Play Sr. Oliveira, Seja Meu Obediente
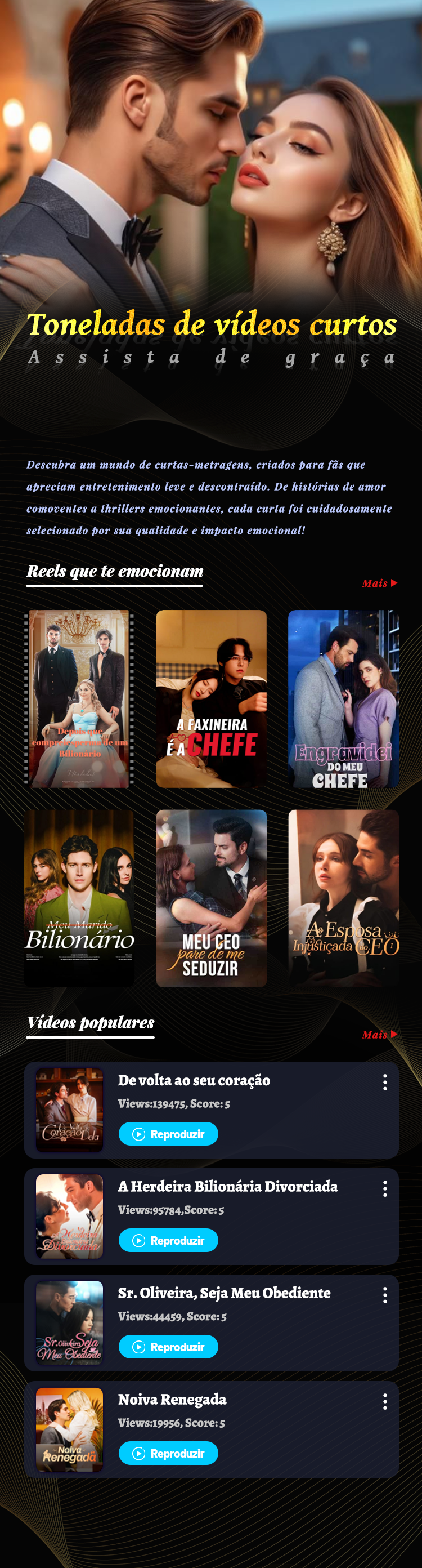Image resolution: width=422 pixels, height=1568 pixels. tap(168, 1347)
